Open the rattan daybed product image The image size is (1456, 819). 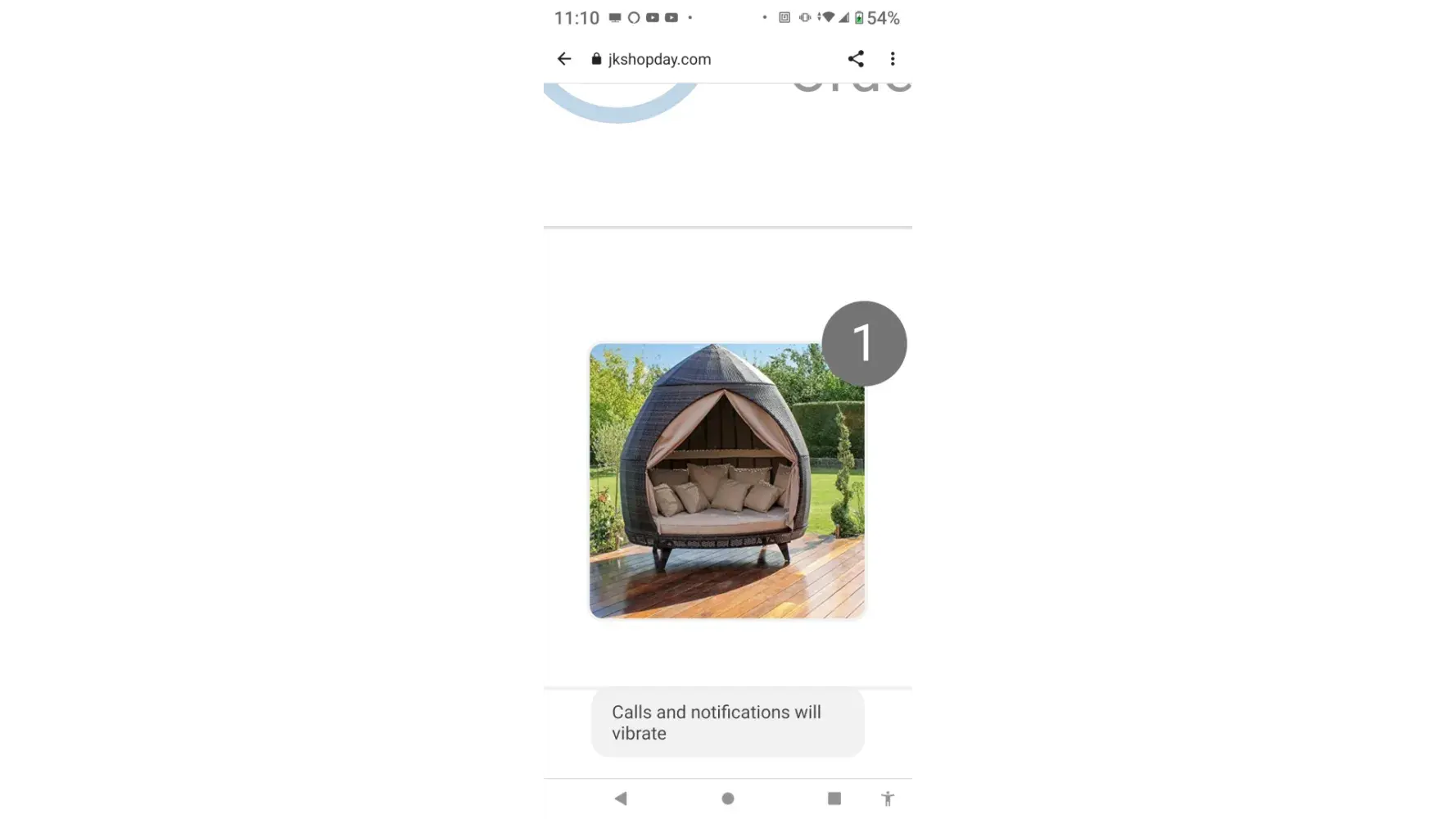point(726,481)
